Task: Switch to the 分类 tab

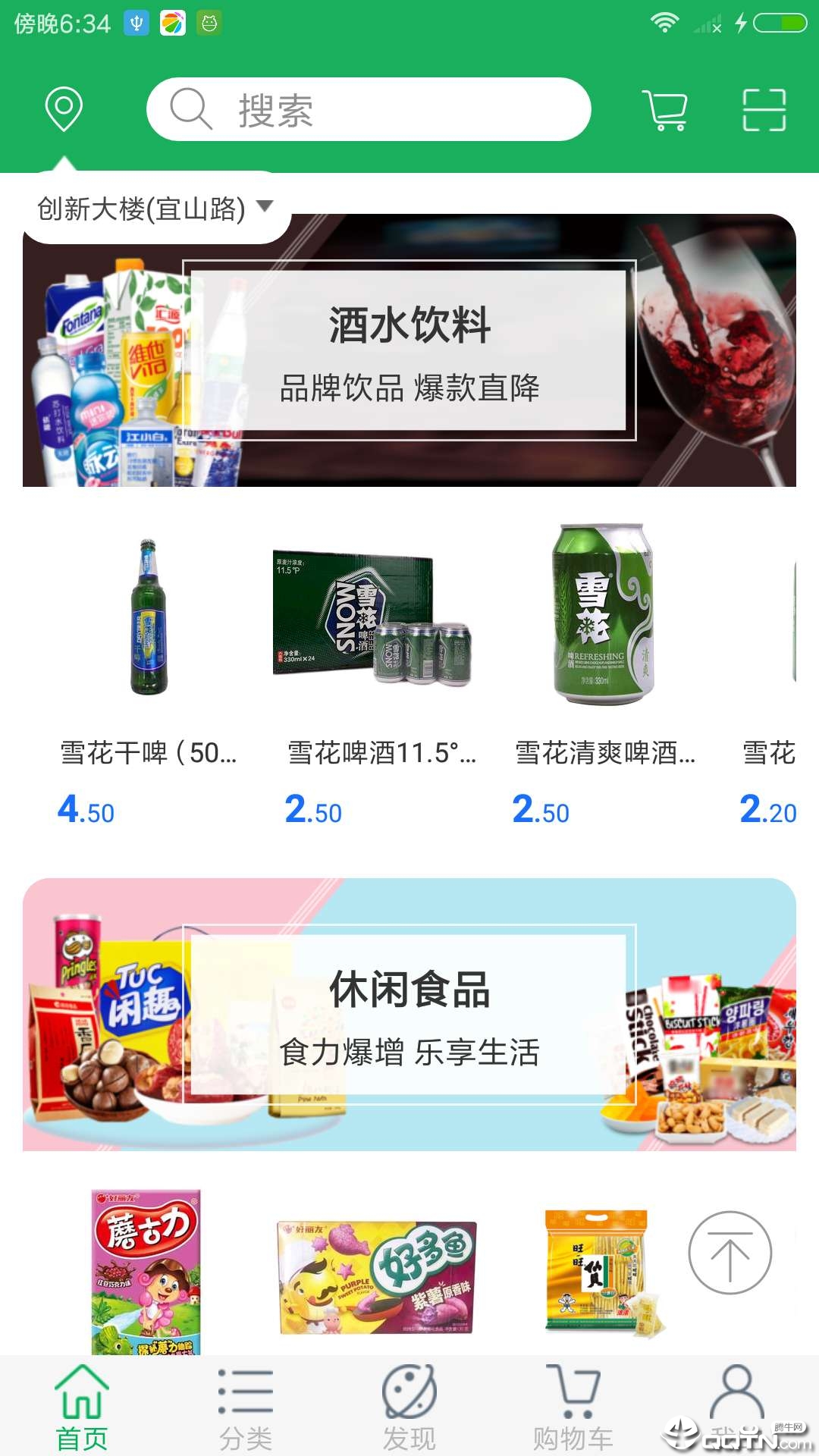Action: pyautogui.click(x=246, y=1407)
